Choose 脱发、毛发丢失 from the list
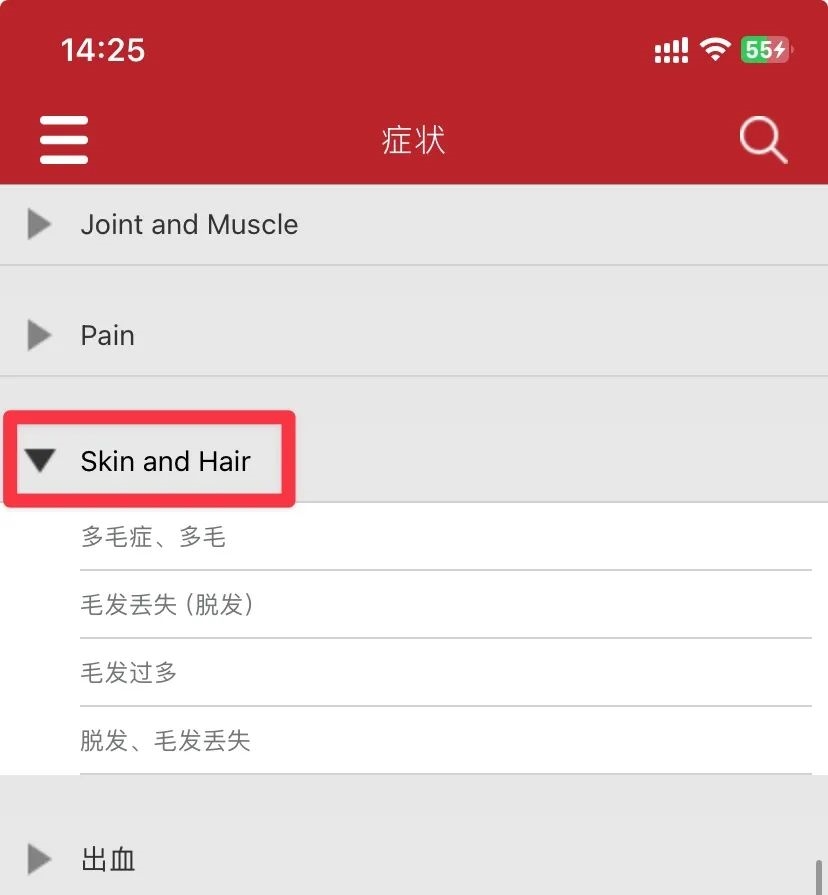Image resolution: width=828 pixels, height=895 pixels. (165, 741)
